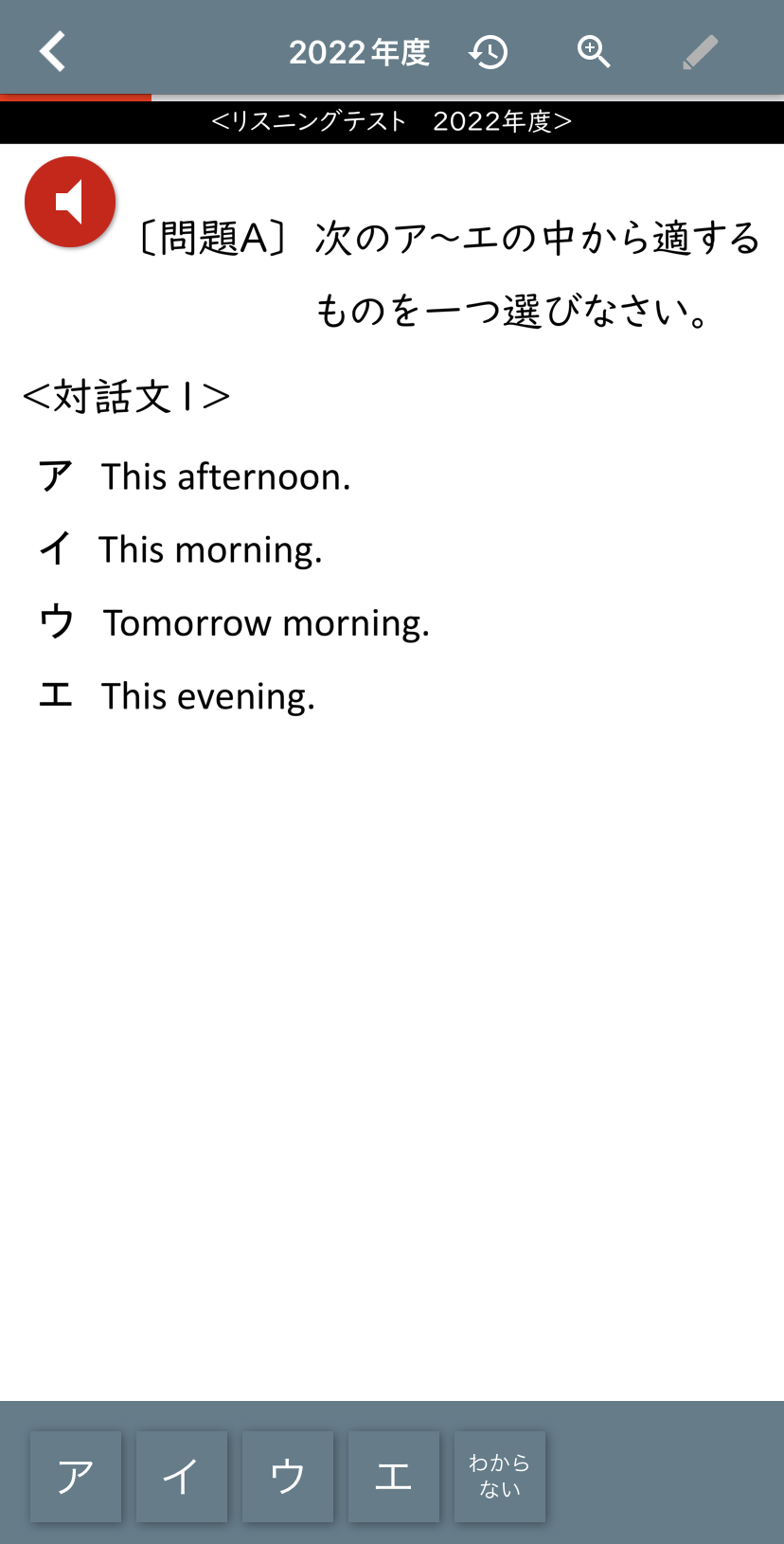The width and height of the screenshot is (784, 1544).
Task: Tap the わからない button
Action: (x=500, y=1476)
